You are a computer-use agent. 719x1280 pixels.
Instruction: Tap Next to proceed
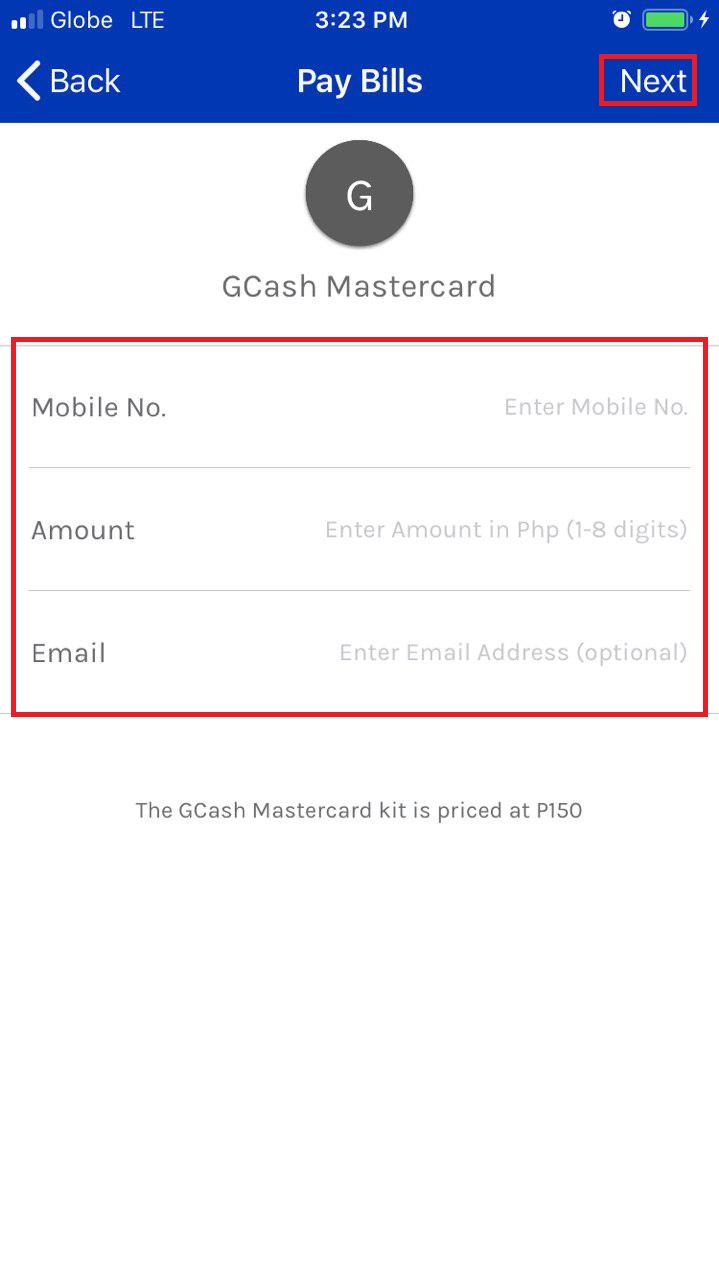tap(653, 81)
